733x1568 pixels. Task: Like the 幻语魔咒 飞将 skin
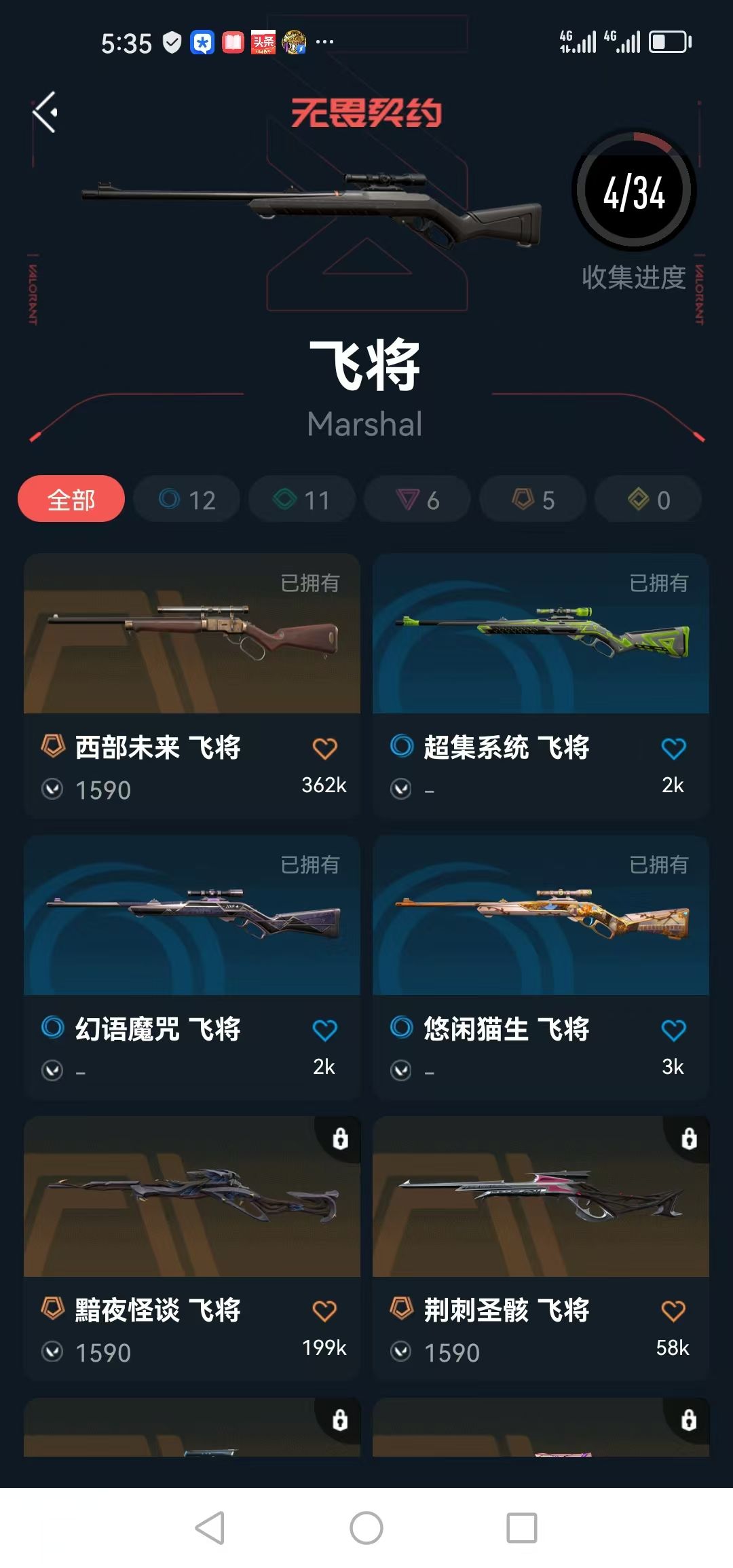point(324,1030)
